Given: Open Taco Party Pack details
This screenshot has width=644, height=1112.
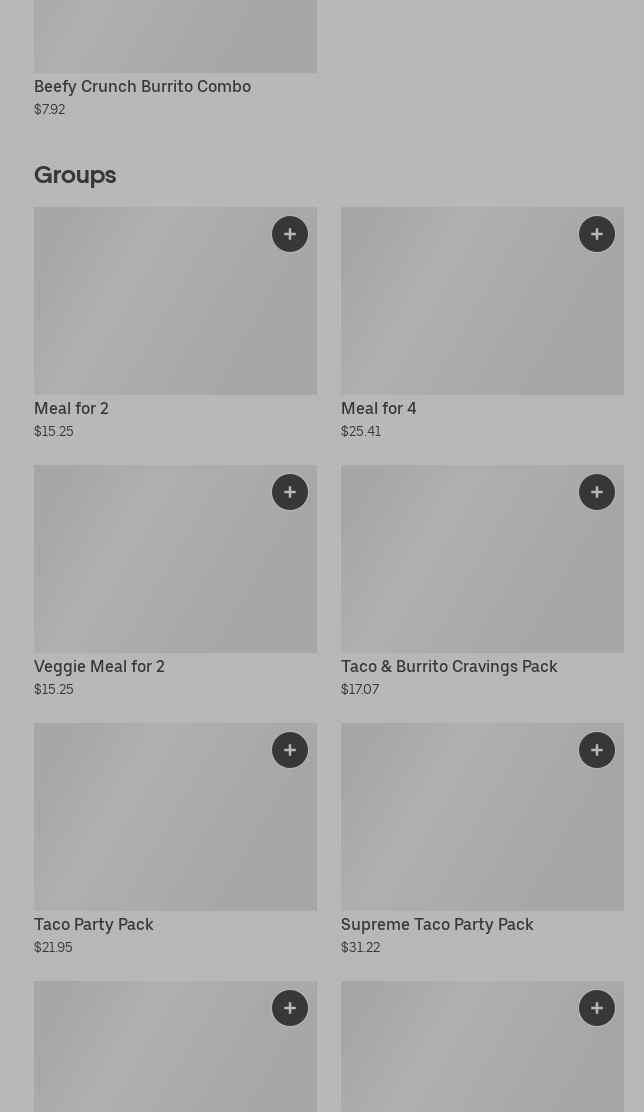Looking at the screenshot, I should 175,840.
